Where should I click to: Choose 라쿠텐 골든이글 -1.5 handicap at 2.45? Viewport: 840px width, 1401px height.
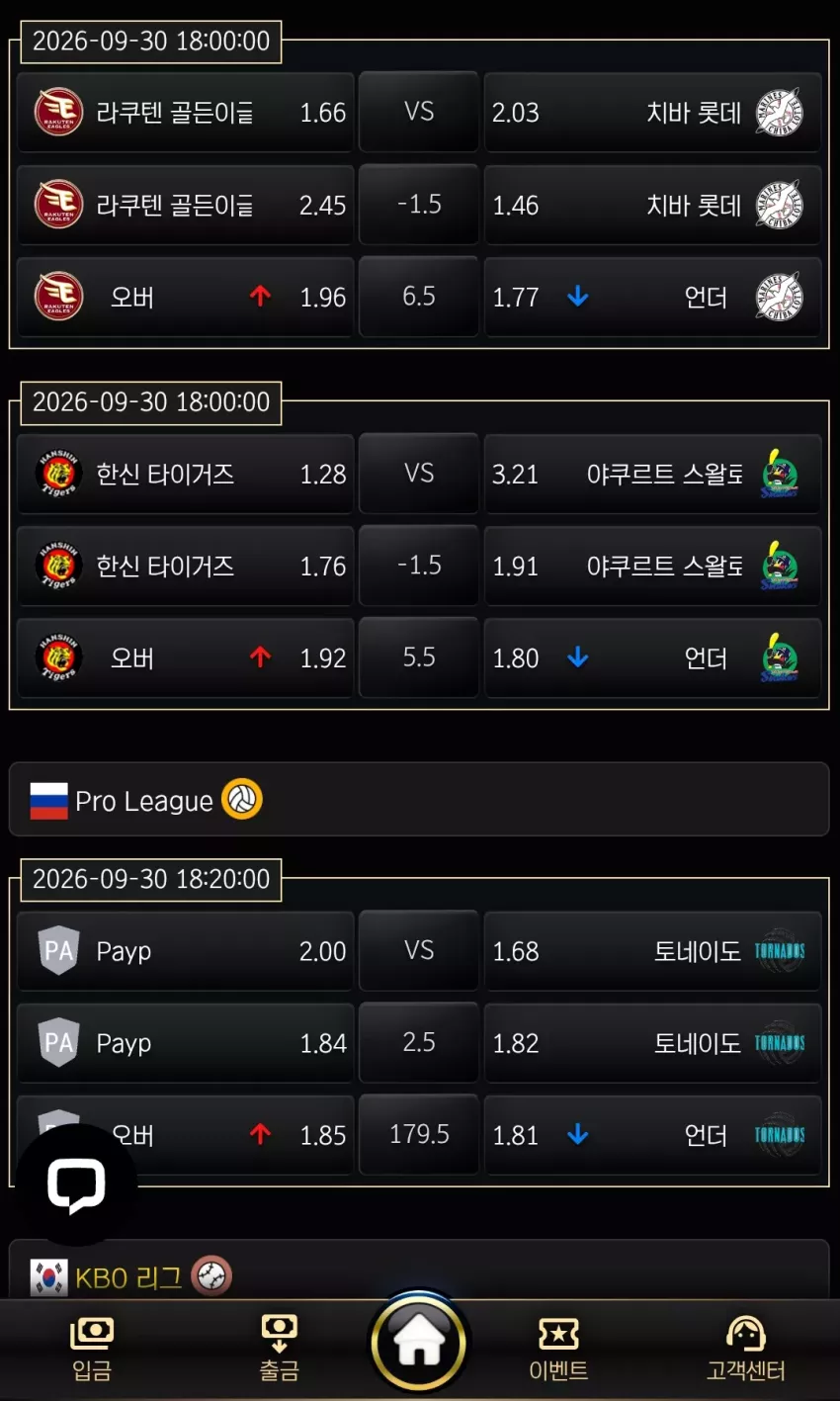point(185,205)
